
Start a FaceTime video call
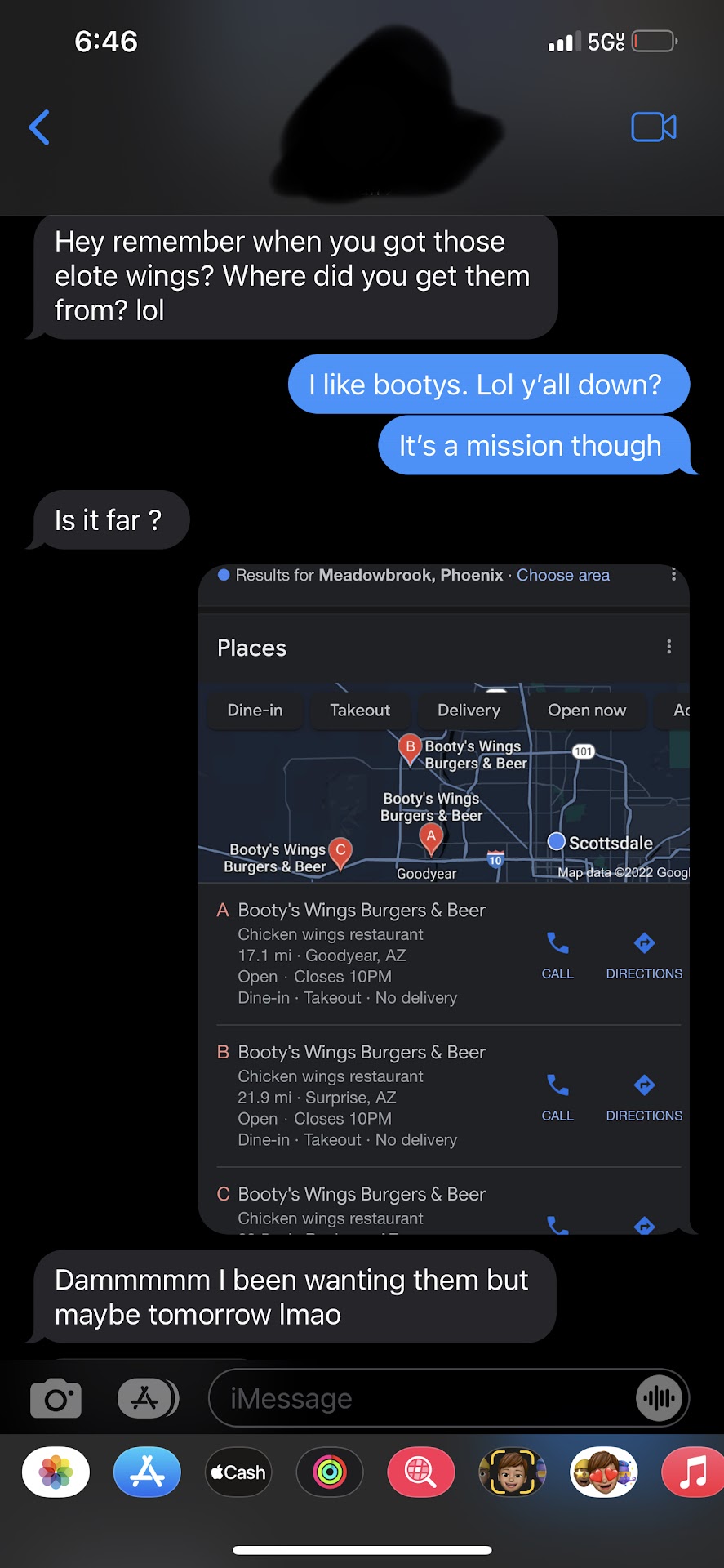coord(653,127)
